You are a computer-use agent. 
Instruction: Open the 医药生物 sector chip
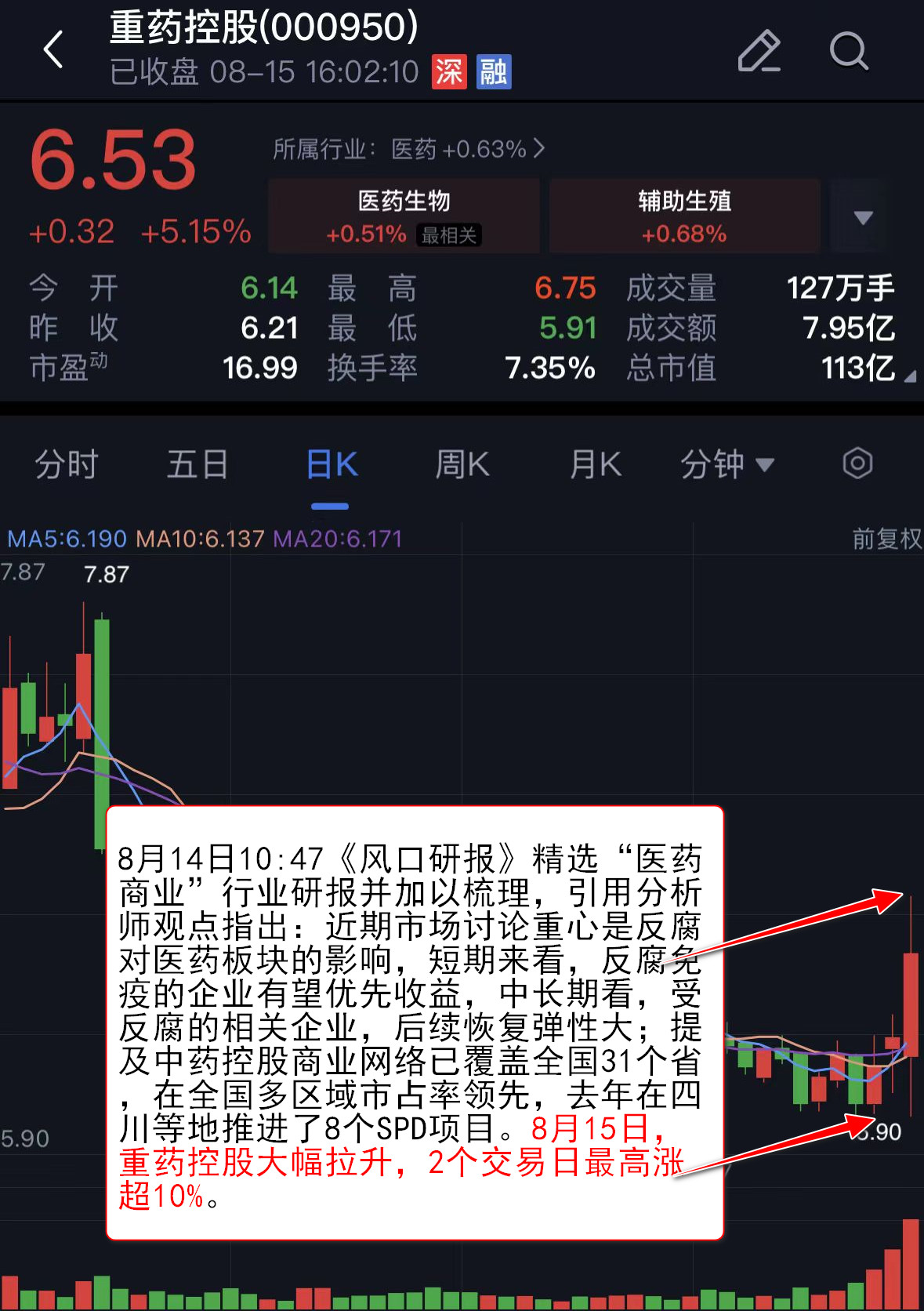(404, 216)
